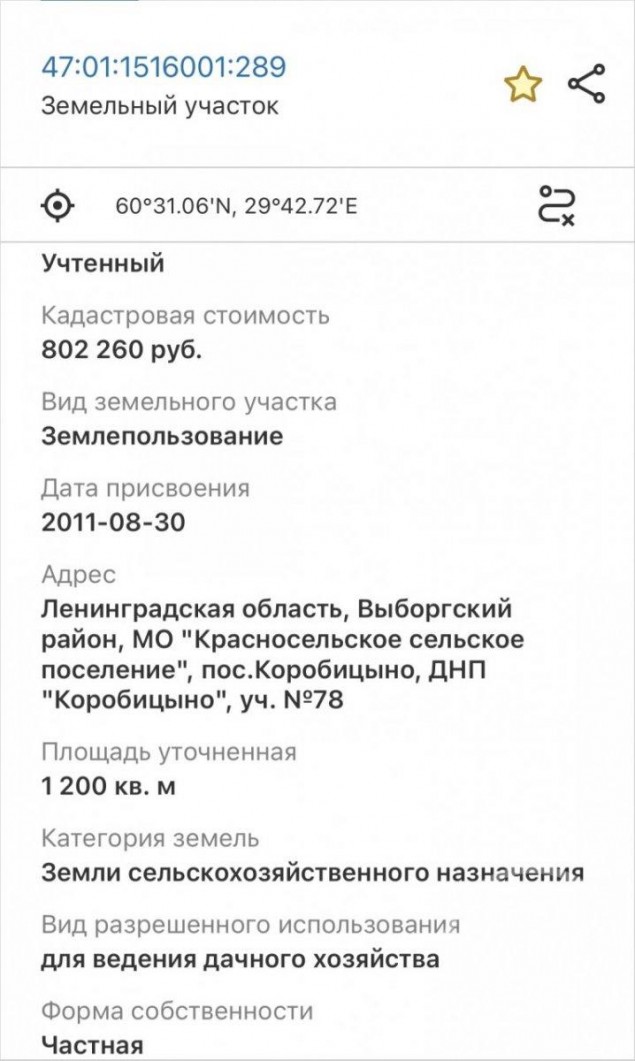
Task: Center map on the plot location
Action: (58, 206)
